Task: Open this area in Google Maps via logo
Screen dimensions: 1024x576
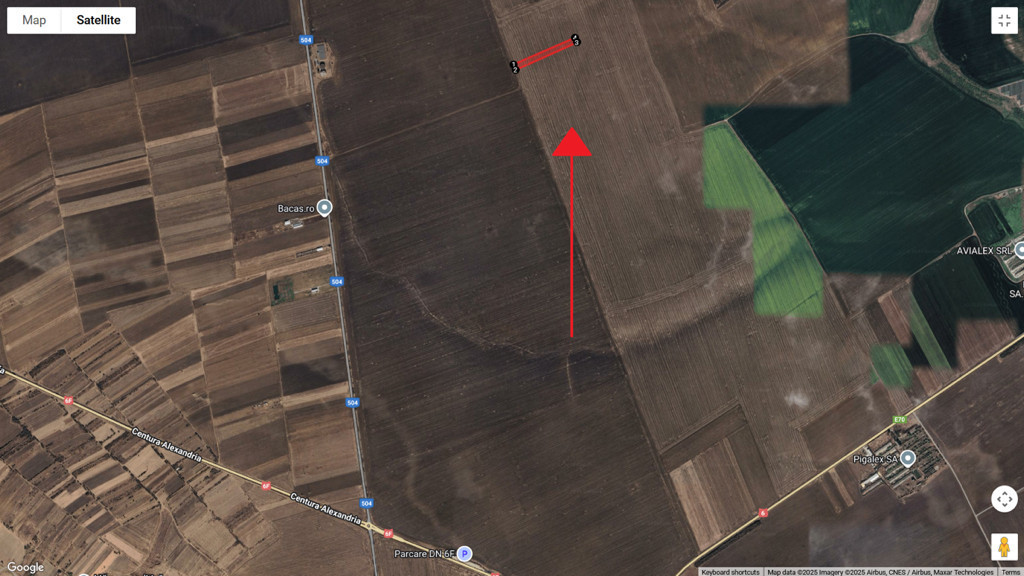Action: click(25, 567)
